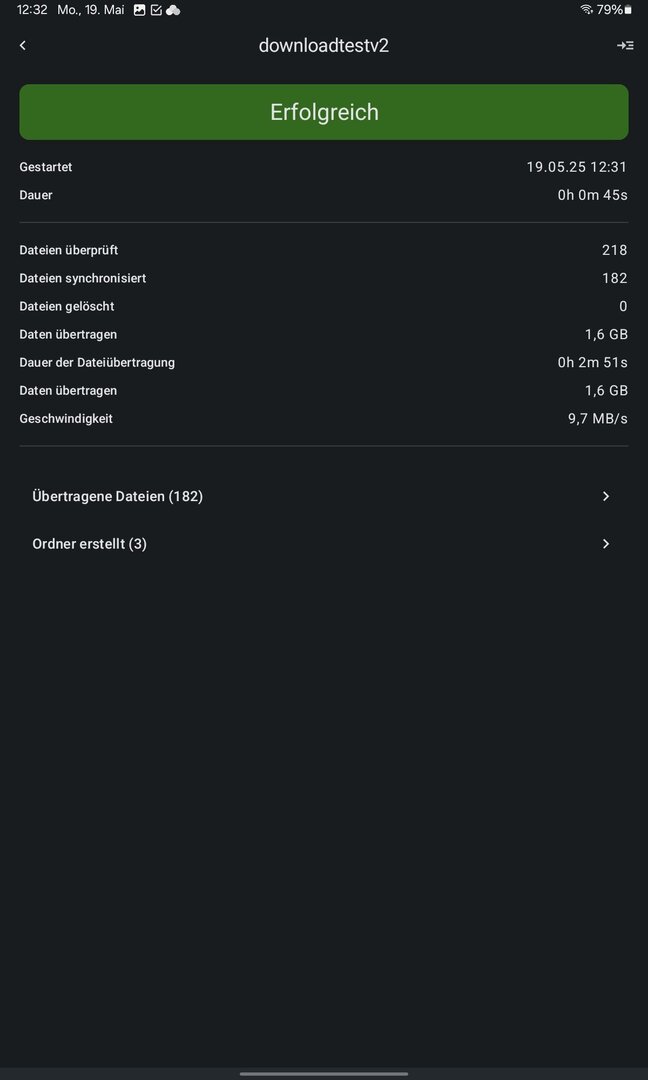Open Übertragene Dateien (182) list
Screen dimensions: 648x1080
pos(324,496)
